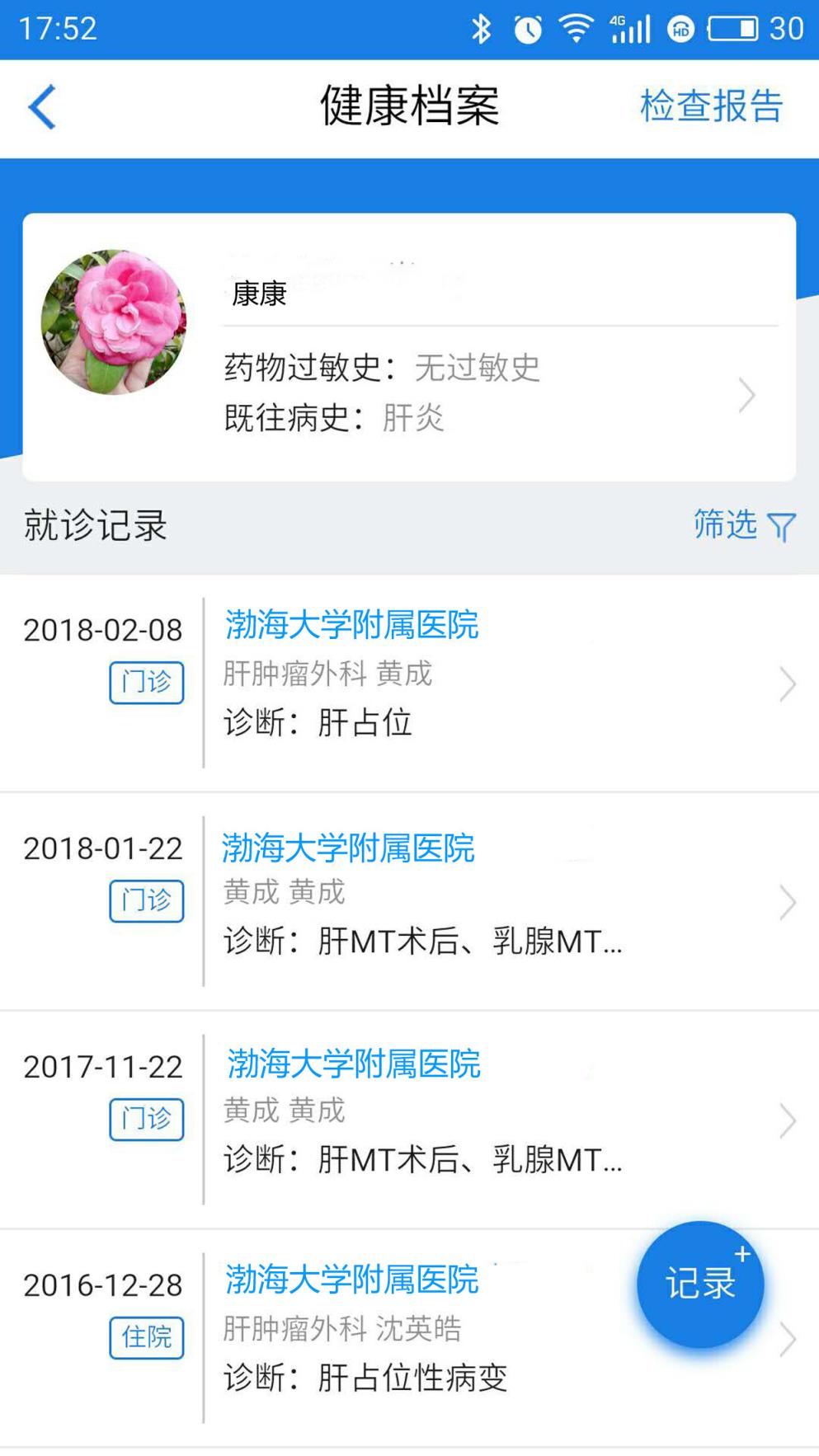Select the 就诊记录 section header
This screenshot has width=819, height=1456.
(93, 526)
